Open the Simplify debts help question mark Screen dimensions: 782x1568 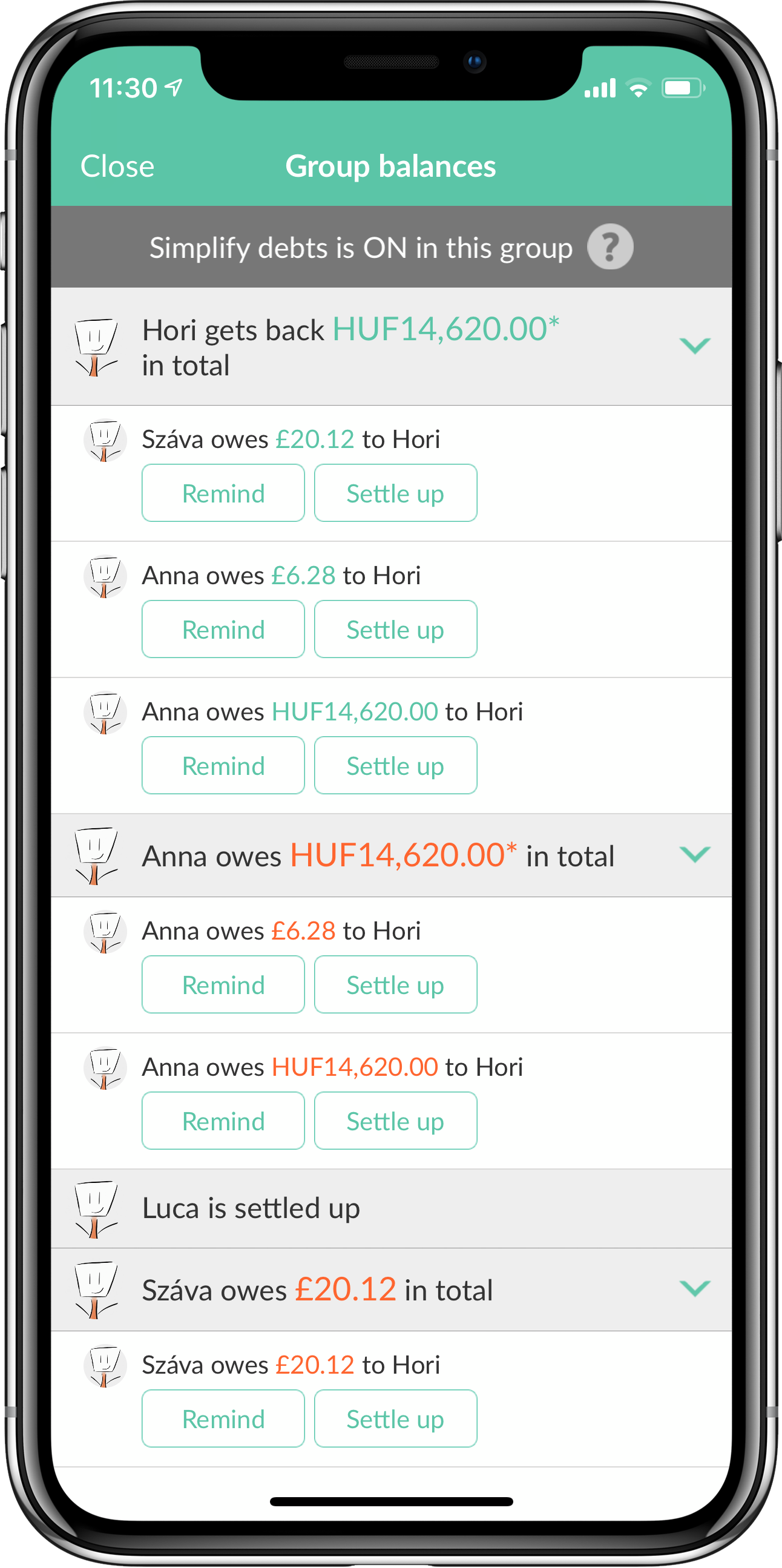[609, 246]
